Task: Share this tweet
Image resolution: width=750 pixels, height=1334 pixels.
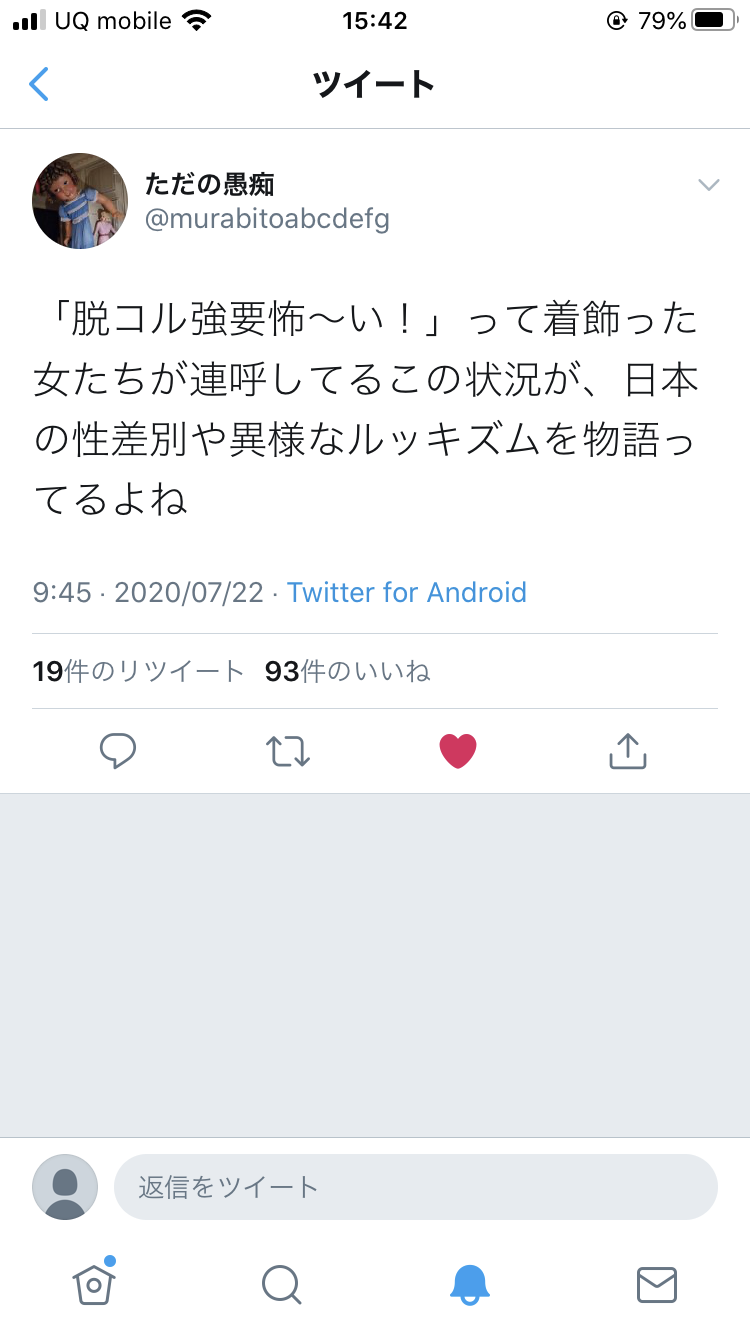Action: [628, 751]
